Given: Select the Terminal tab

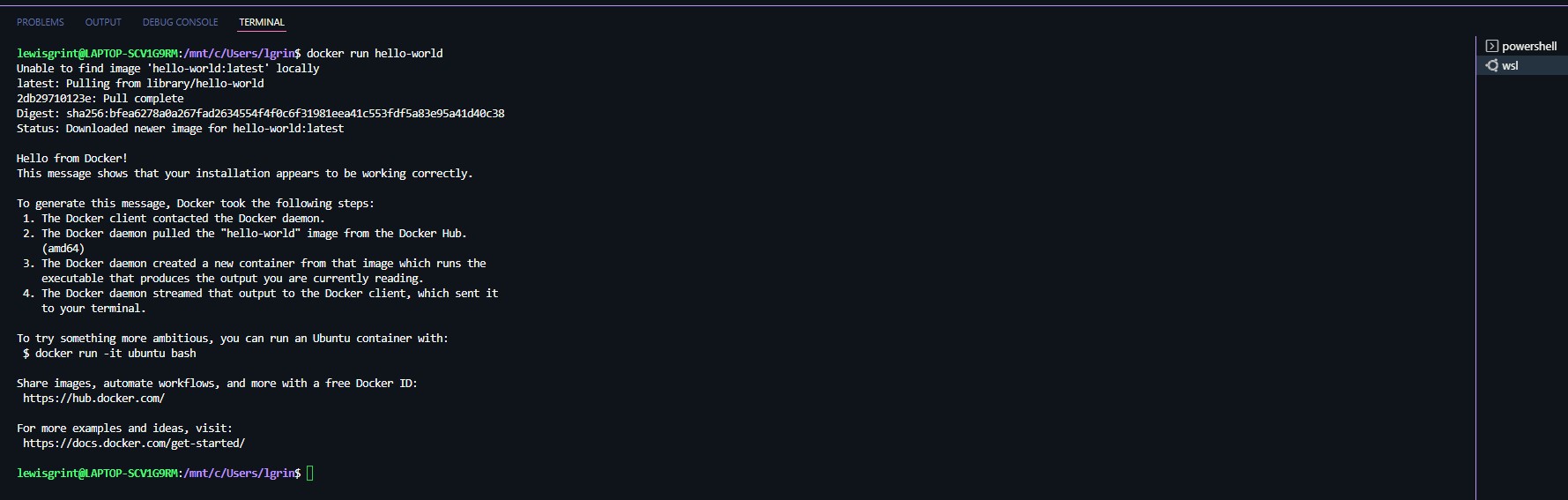Looking at the screenshot, I should (262, 22).
